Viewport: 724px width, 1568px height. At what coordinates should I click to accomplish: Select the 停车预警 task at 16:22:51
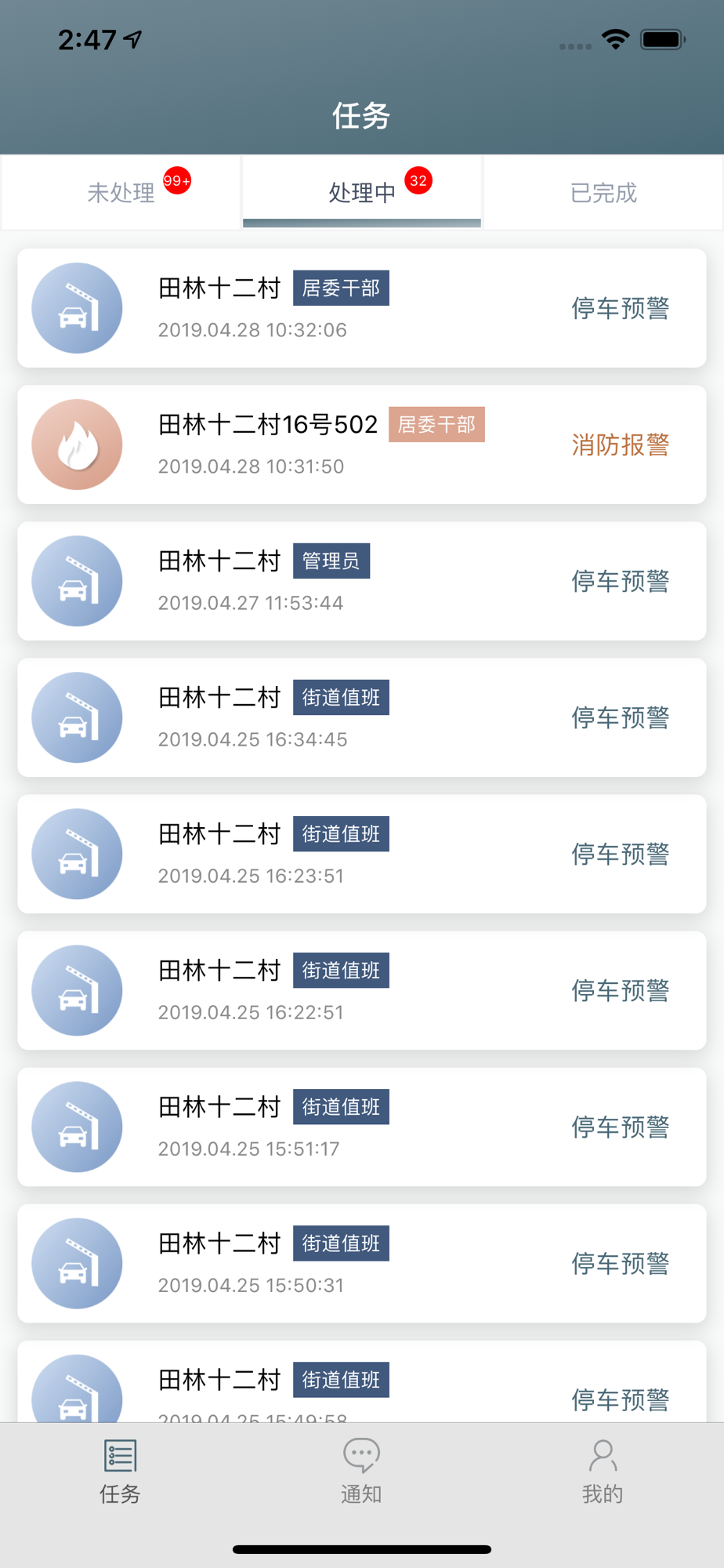tap(362, 990)
